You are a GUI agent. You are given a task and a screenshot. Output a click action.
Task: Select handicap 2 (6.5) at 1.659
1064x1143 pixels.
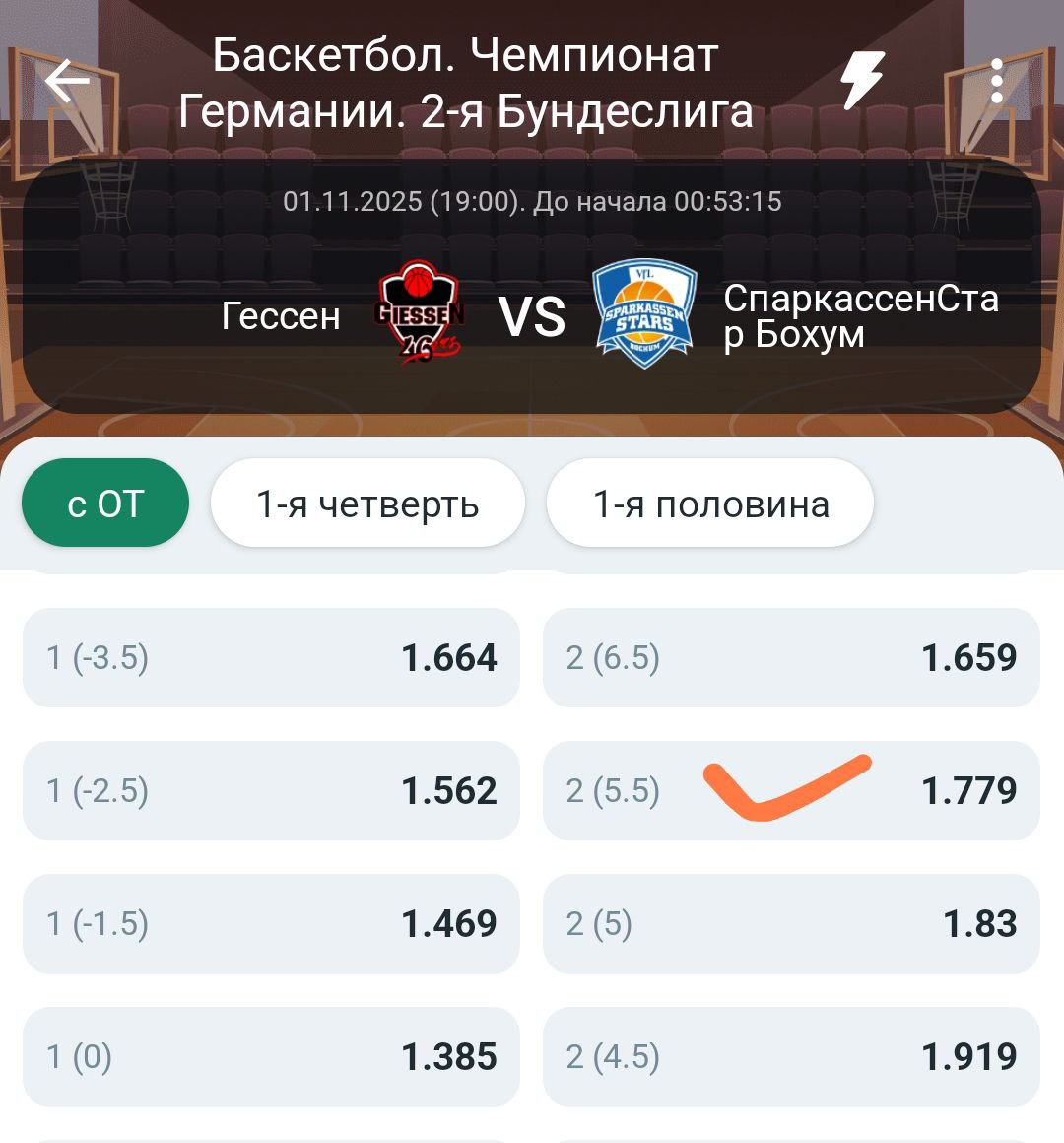click(791, 657)
